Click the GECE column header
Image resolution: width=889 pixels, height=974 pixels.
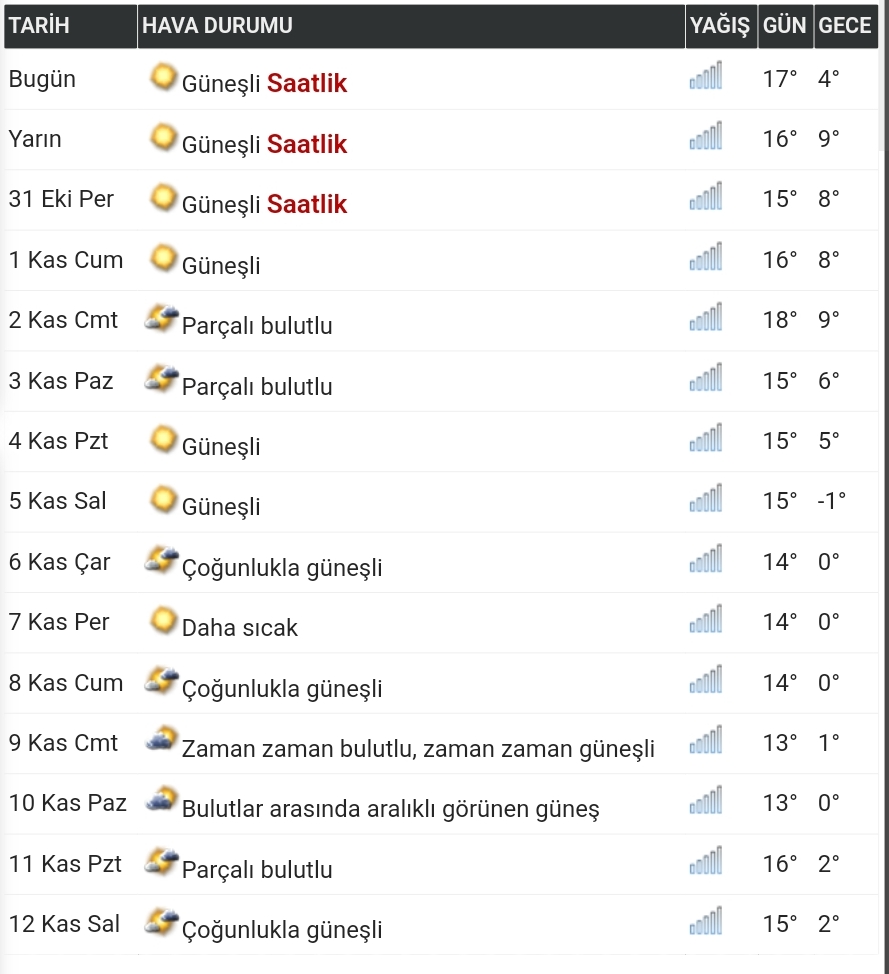point(845,25)
